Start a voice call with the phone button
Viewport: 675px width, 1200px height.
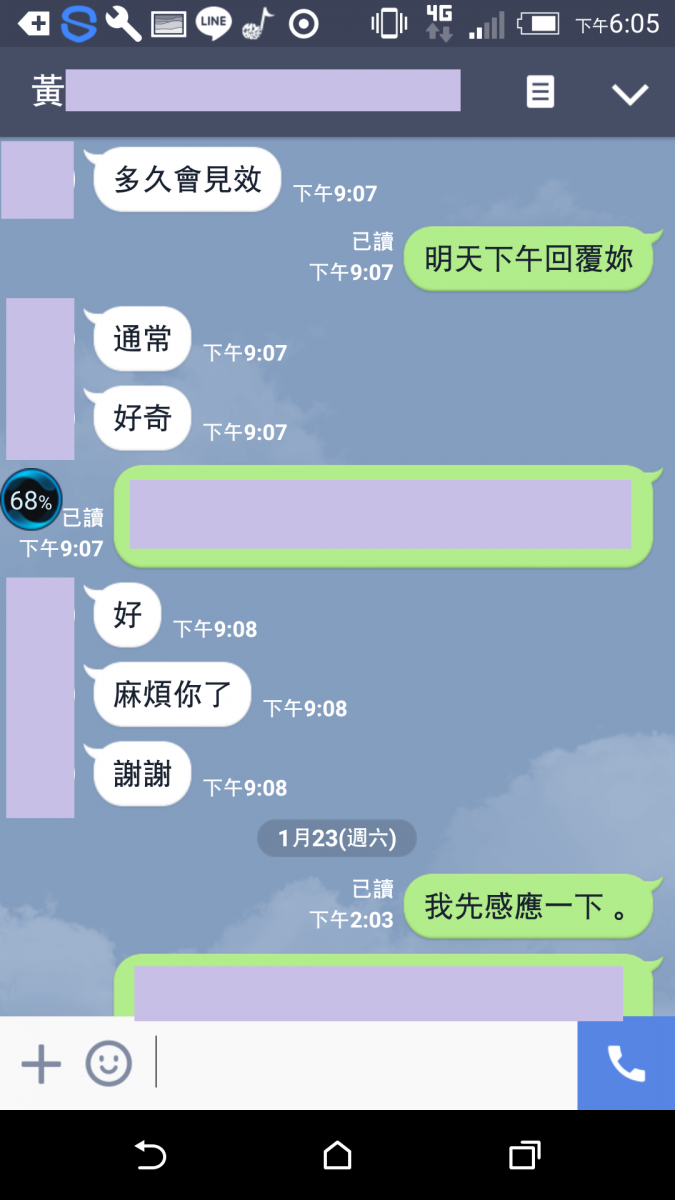(x=626, y=1063)
